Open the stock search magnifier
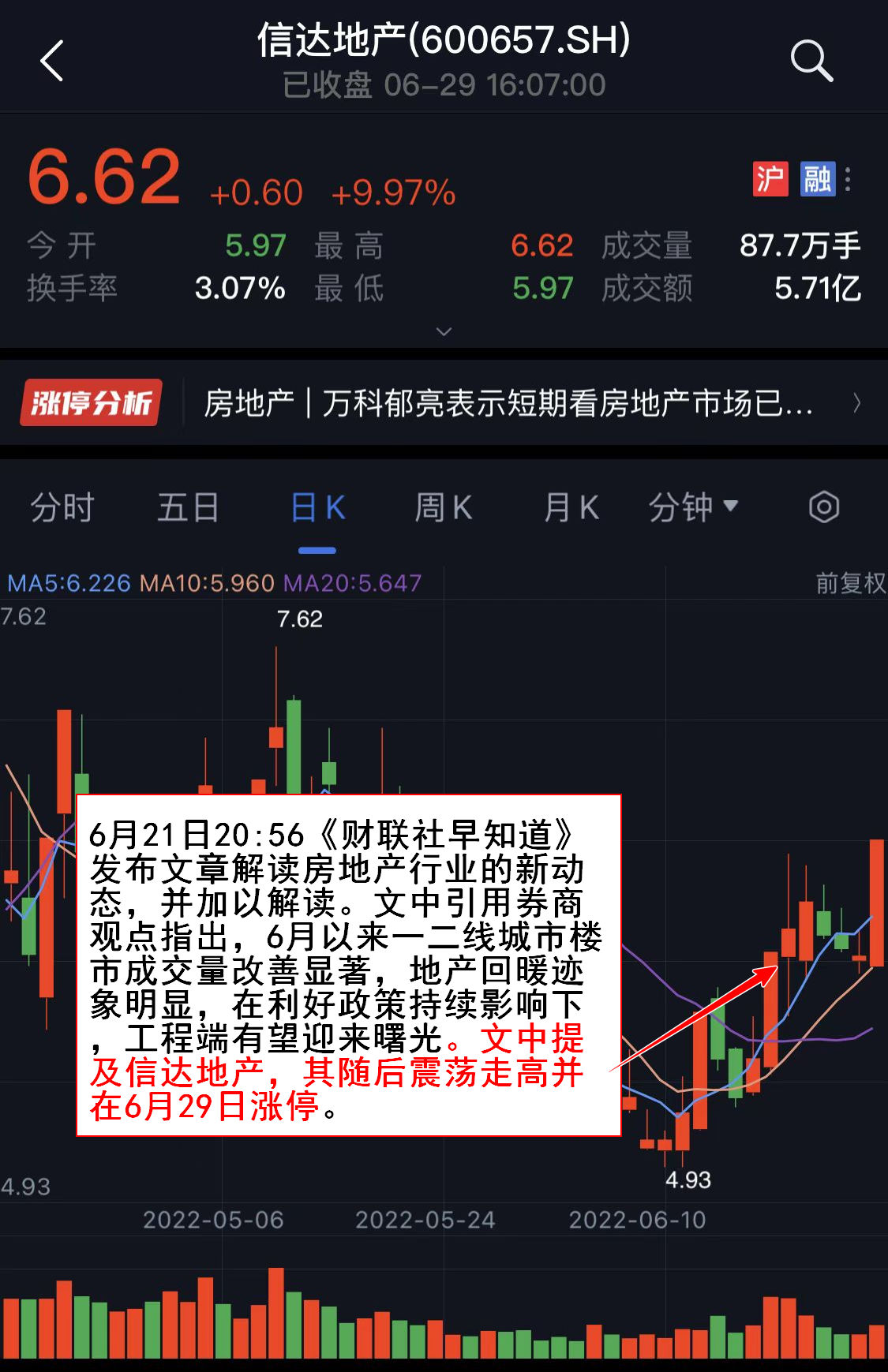The image size is (888, 1372). (x=811, y=61)
